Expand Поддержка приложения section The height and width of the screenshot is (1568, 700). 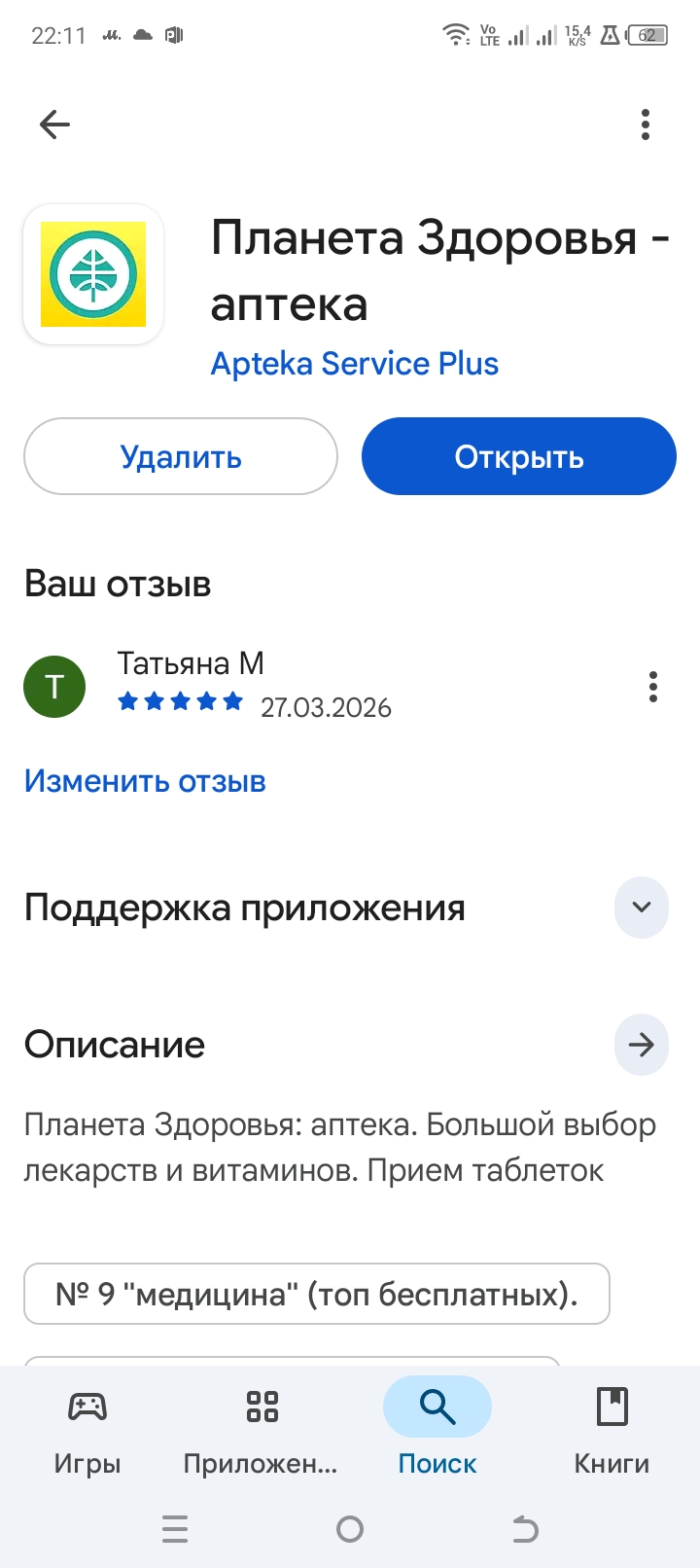point(641,908)
